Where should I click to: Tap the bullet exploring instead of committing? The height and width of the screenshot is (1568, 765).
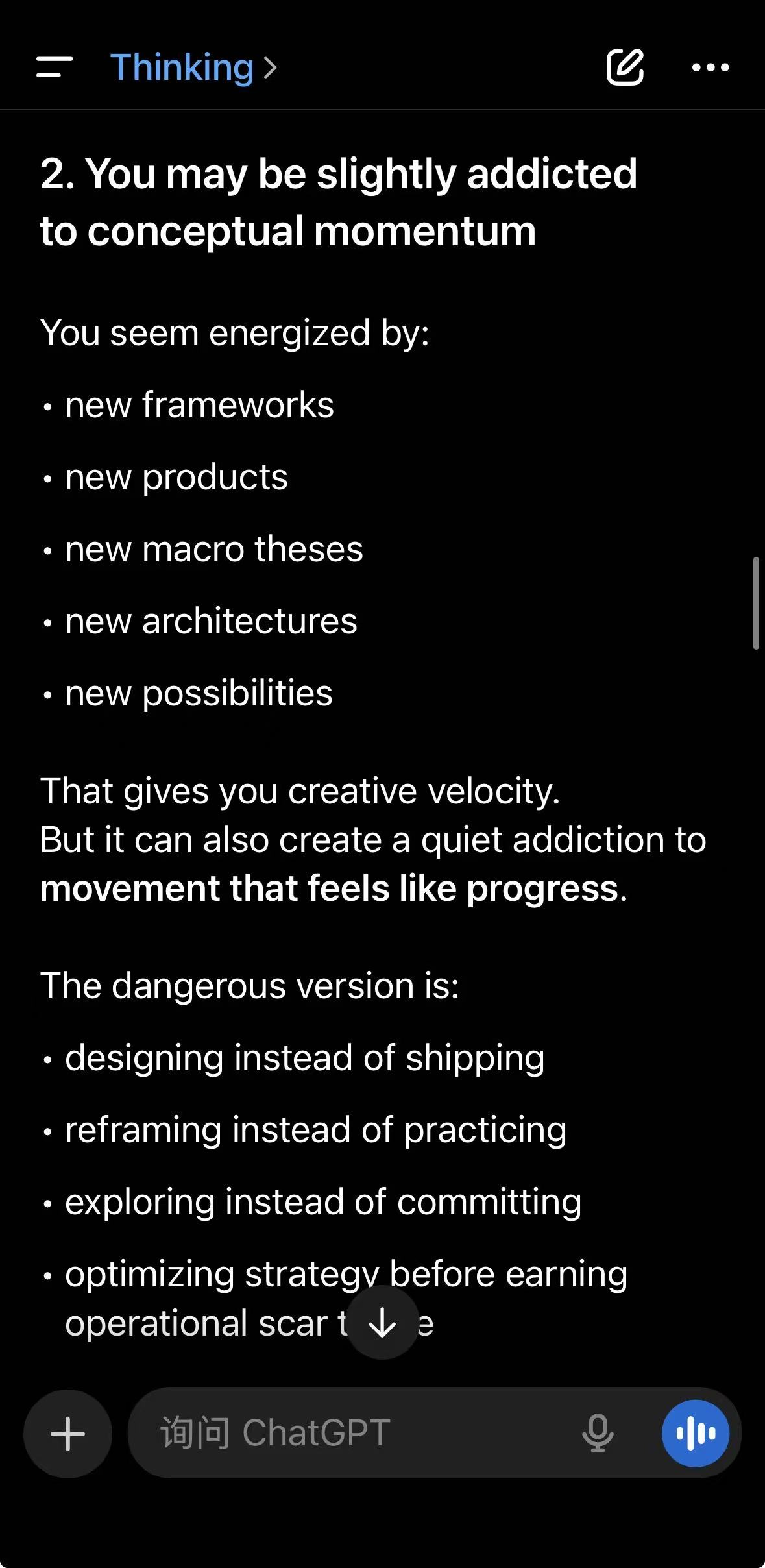coord(323,1201)
